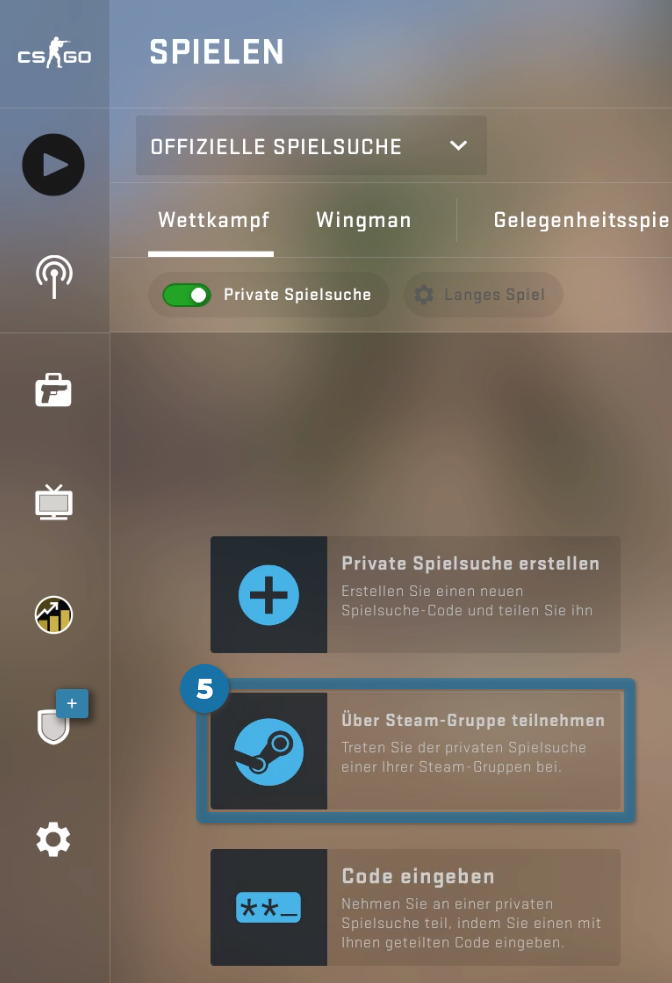Open the broadcast antenna icon
The height and width of the screenshot is (983, 672).
point(54,277)
